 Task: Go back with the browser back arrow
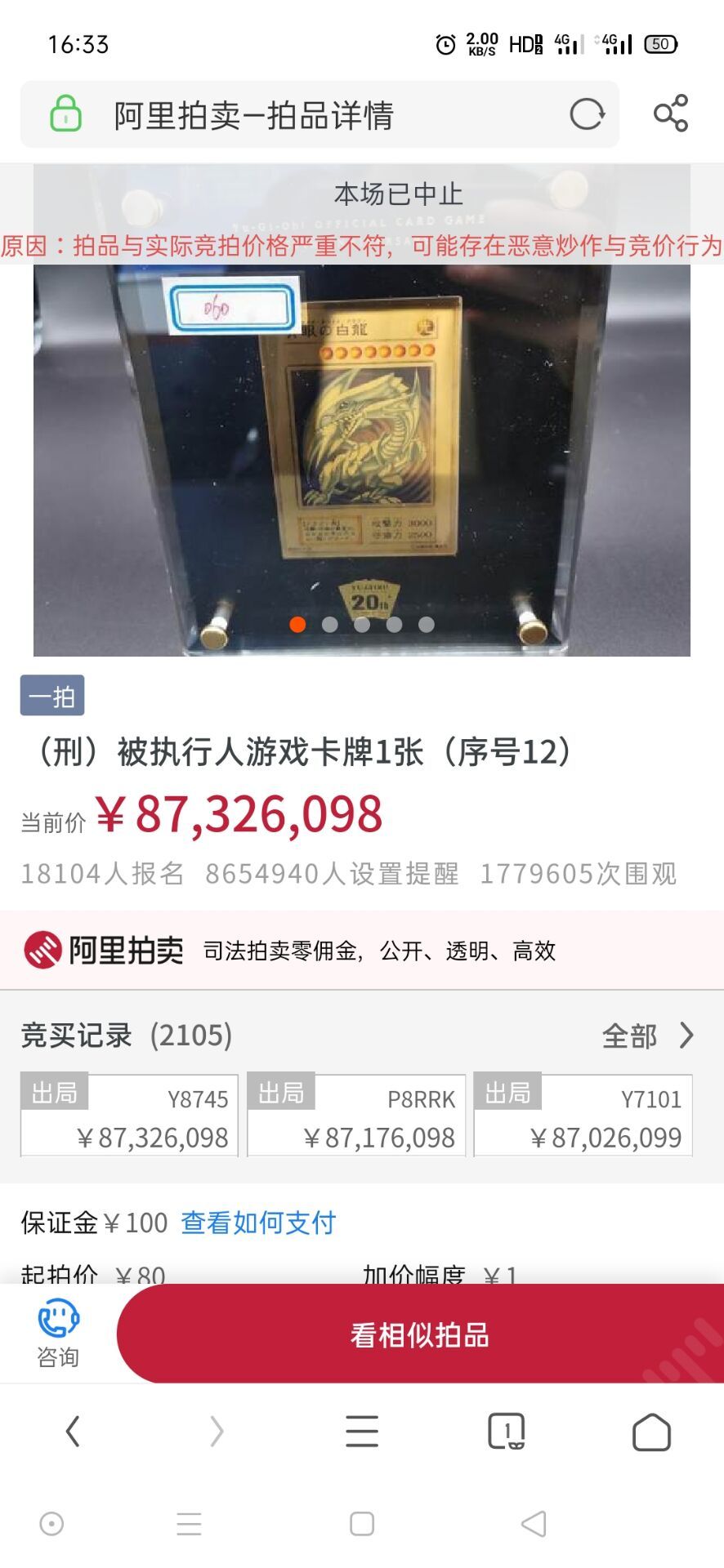(73, 1432)
